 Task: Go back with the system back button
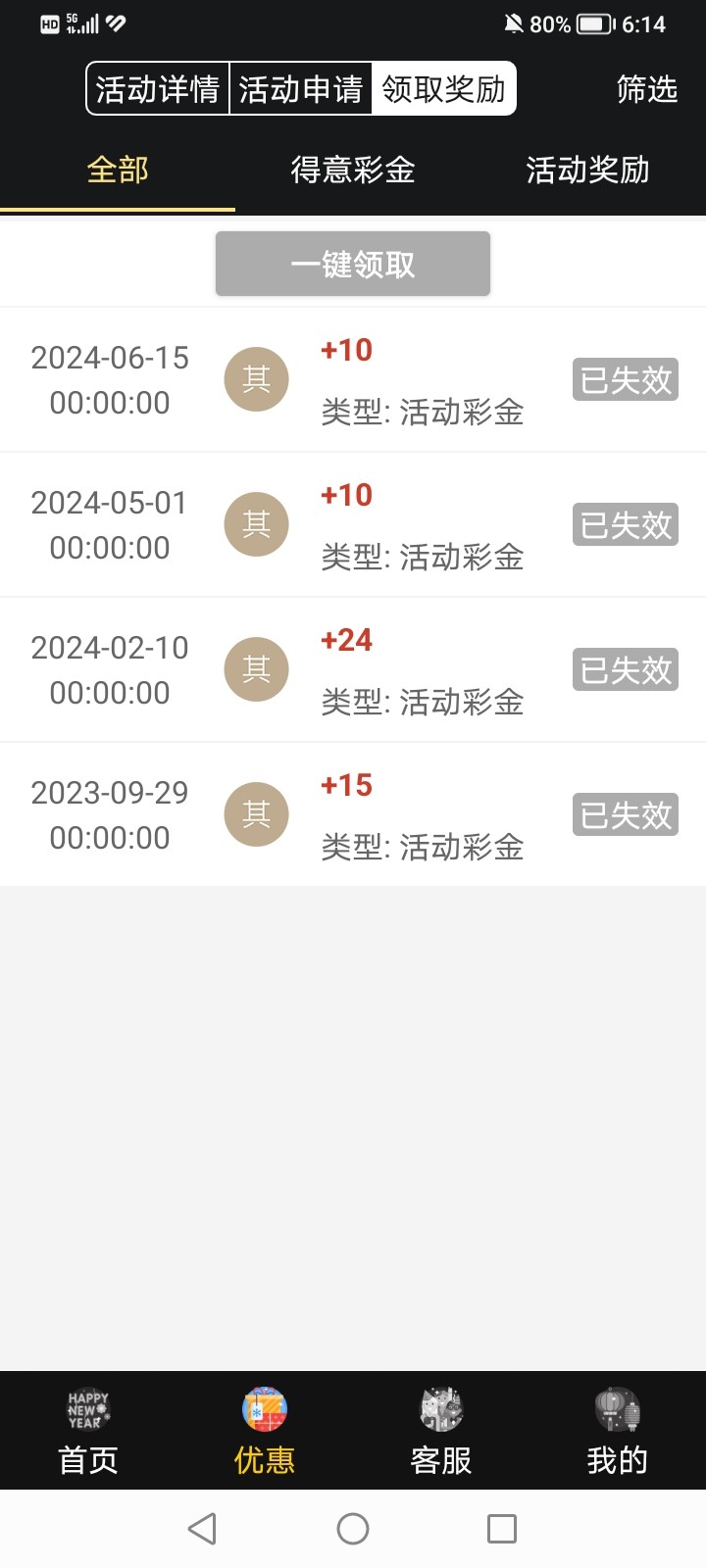202,1529
